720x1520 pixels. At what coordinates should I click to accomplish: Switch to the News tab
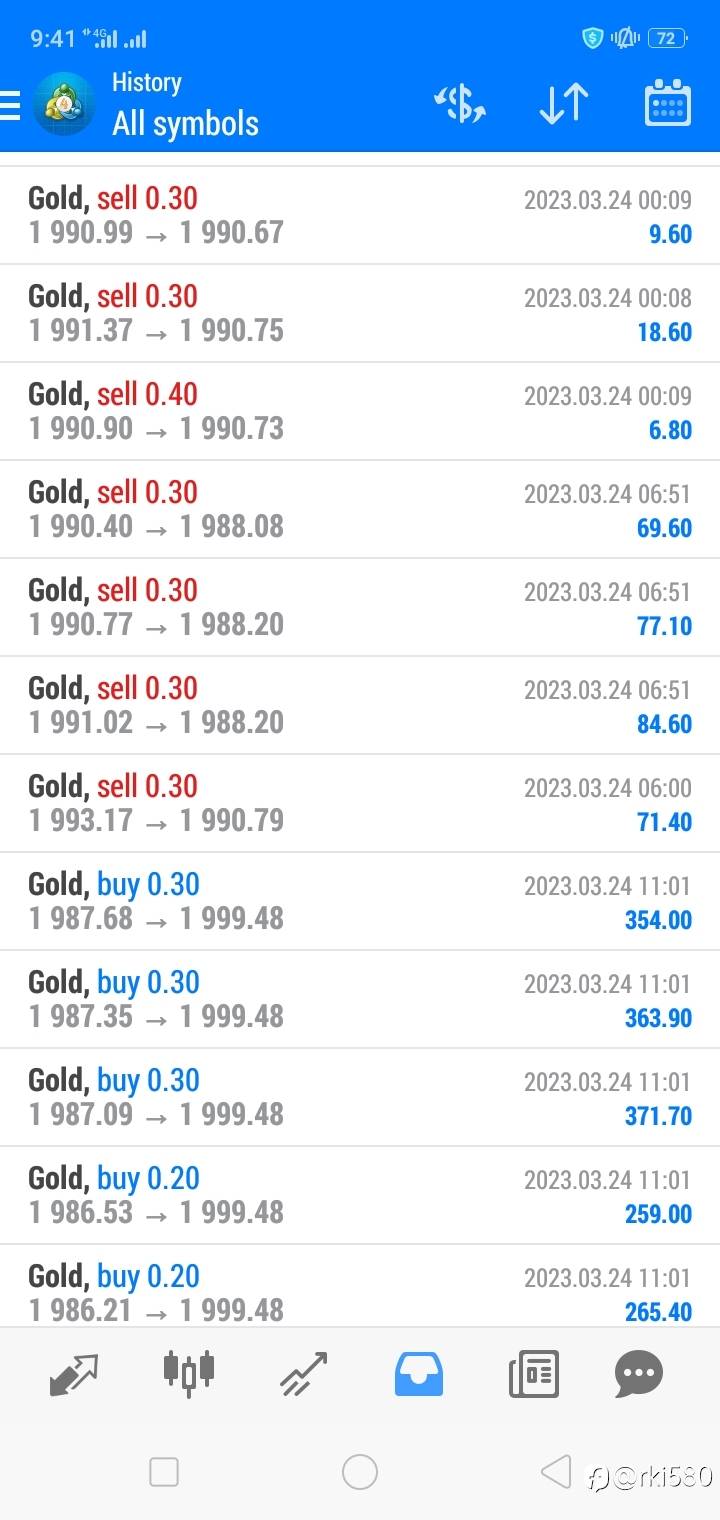pyautogui.click(x=534, y=1374)
